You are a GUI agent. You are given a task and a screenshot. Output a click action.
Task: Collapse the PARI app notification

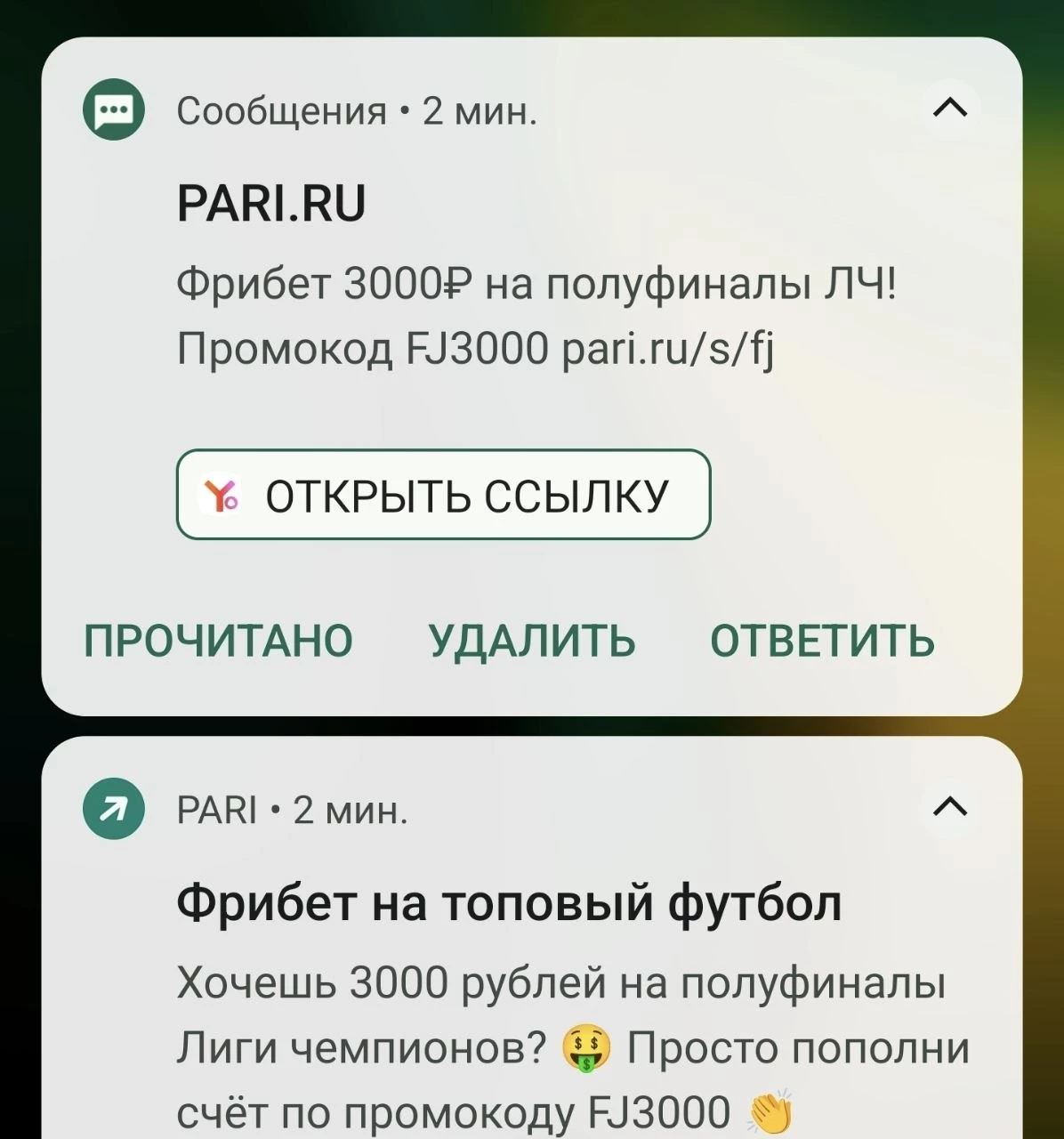(950, 807)
